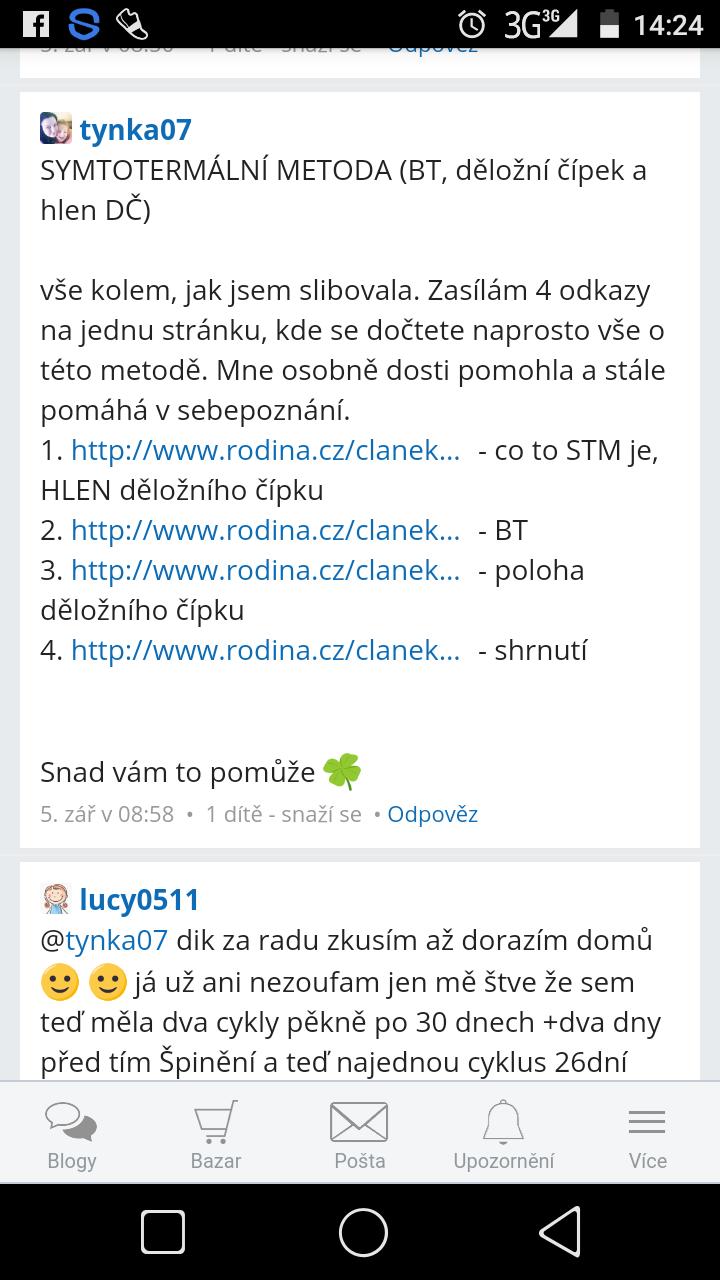Reply to tynka07's post via Odpověz
Viewport: 720px width, 1280px height.
432,814
